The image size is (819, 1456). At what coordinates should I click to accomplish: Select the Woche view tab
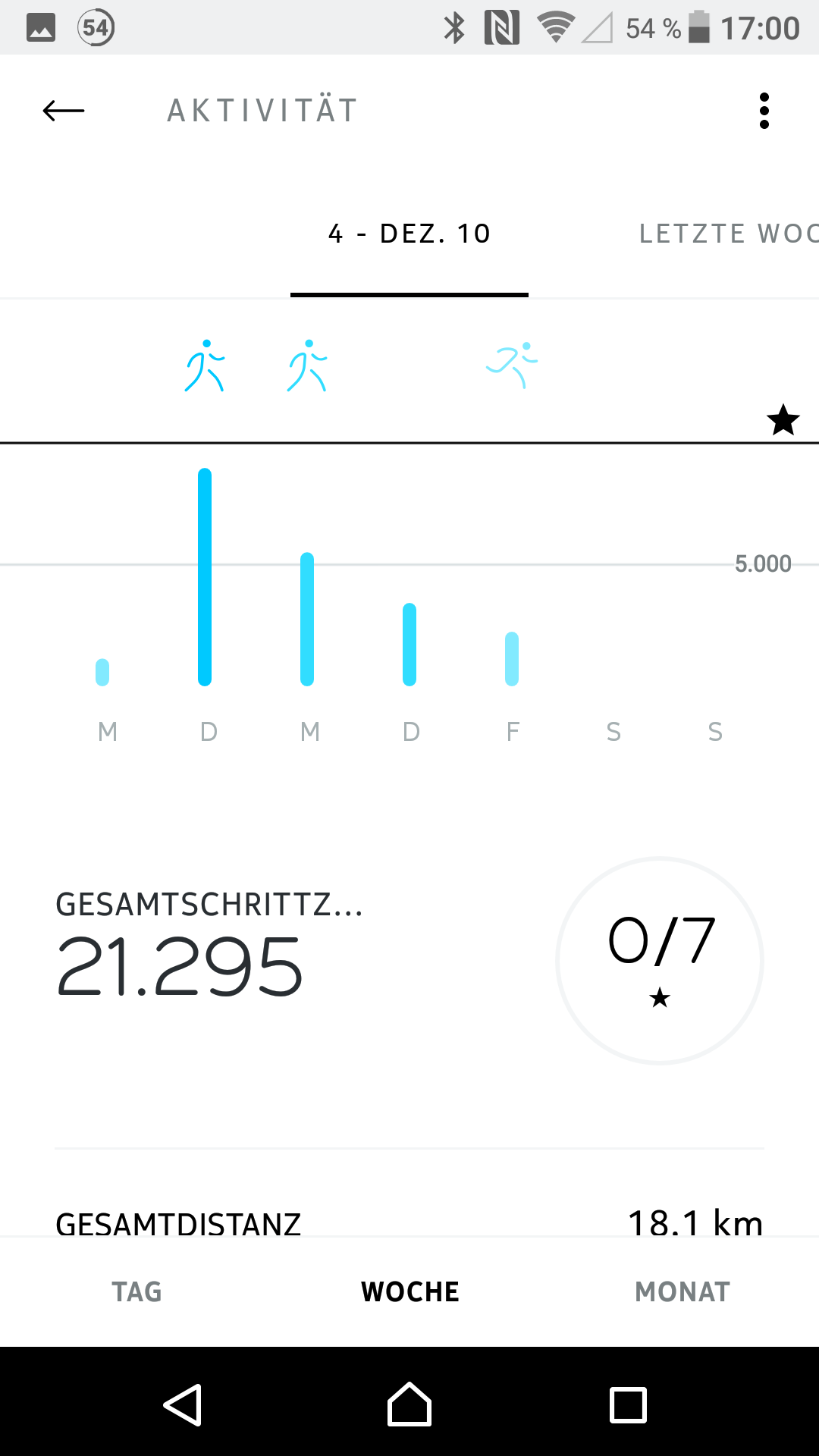[x=409, y=1291]
